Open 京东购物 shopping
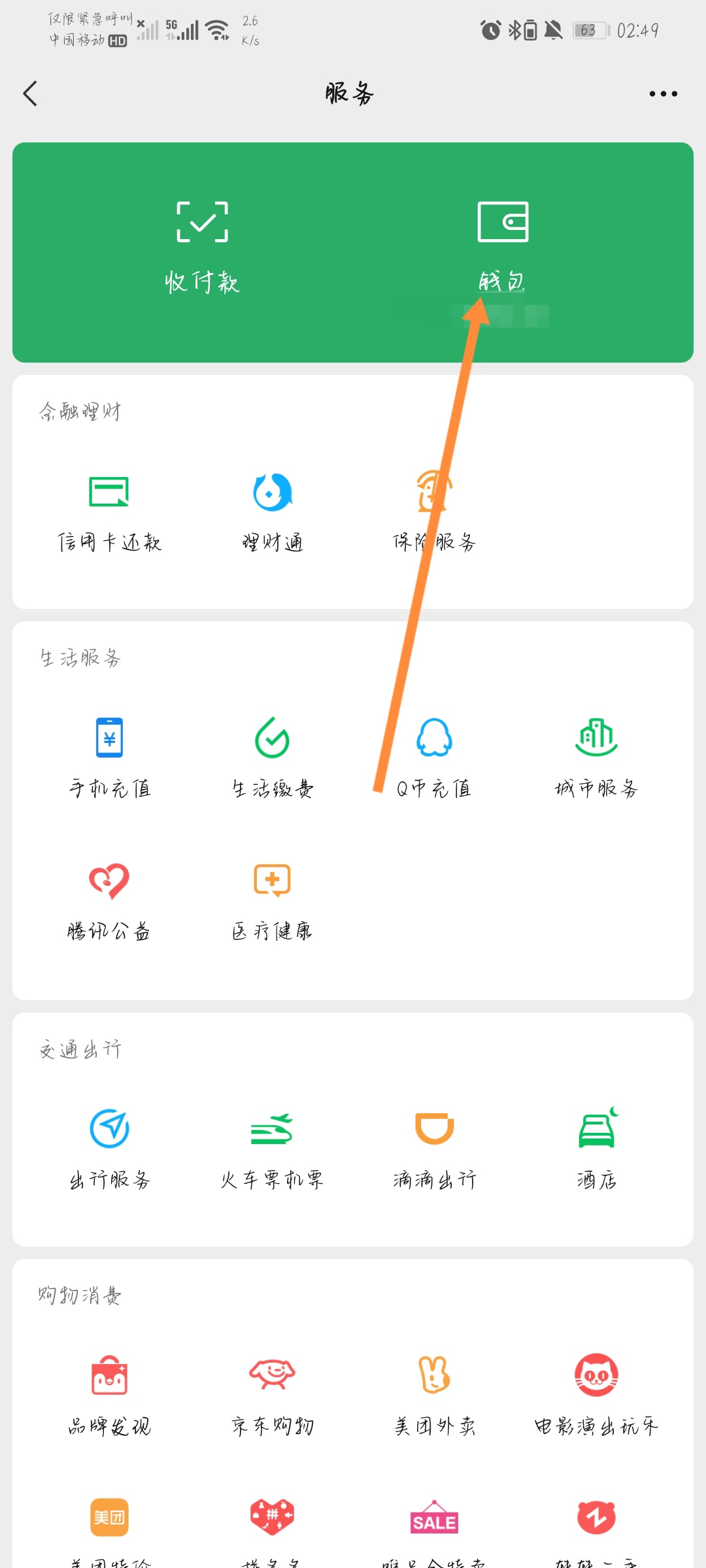706x1568 pixels. (273, 1396)
